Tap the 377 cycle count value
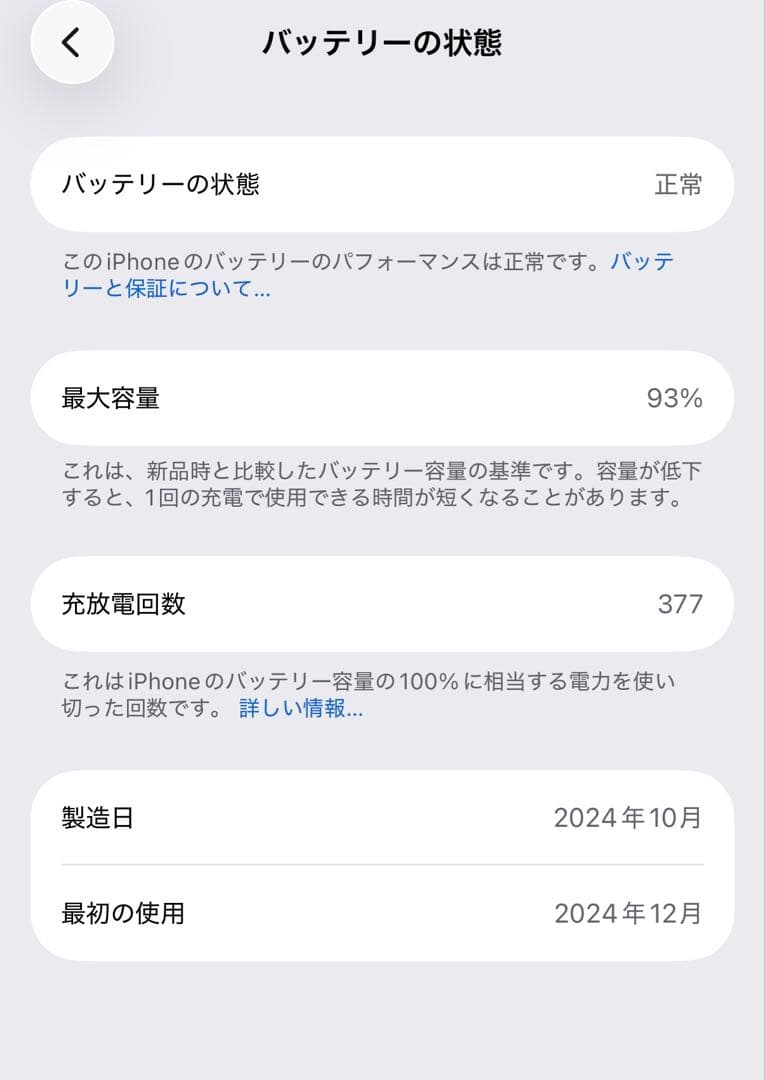Viewport: 765px width, 1080px height. click(x=681, y=603)
